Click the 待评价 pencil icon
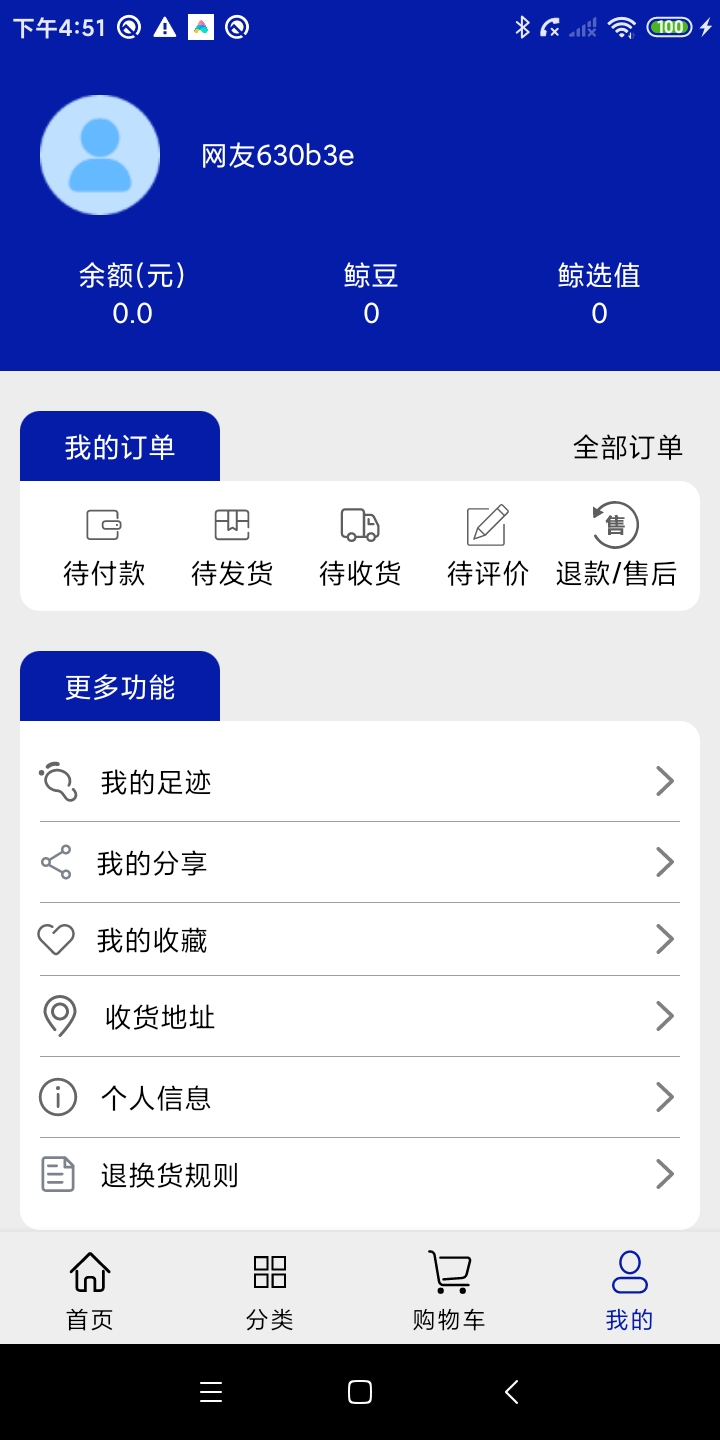This screenshot has width=720, height=1440. coord(487,523)
